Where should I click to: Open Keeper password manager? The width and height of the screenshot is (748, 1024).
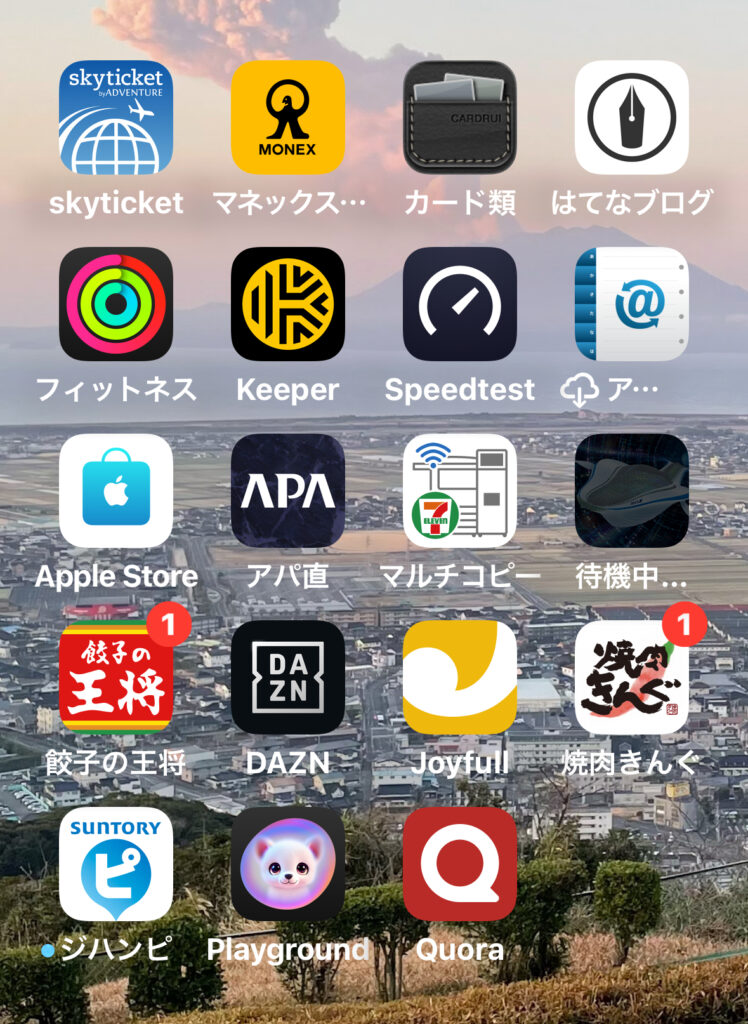tap(288, 304)
